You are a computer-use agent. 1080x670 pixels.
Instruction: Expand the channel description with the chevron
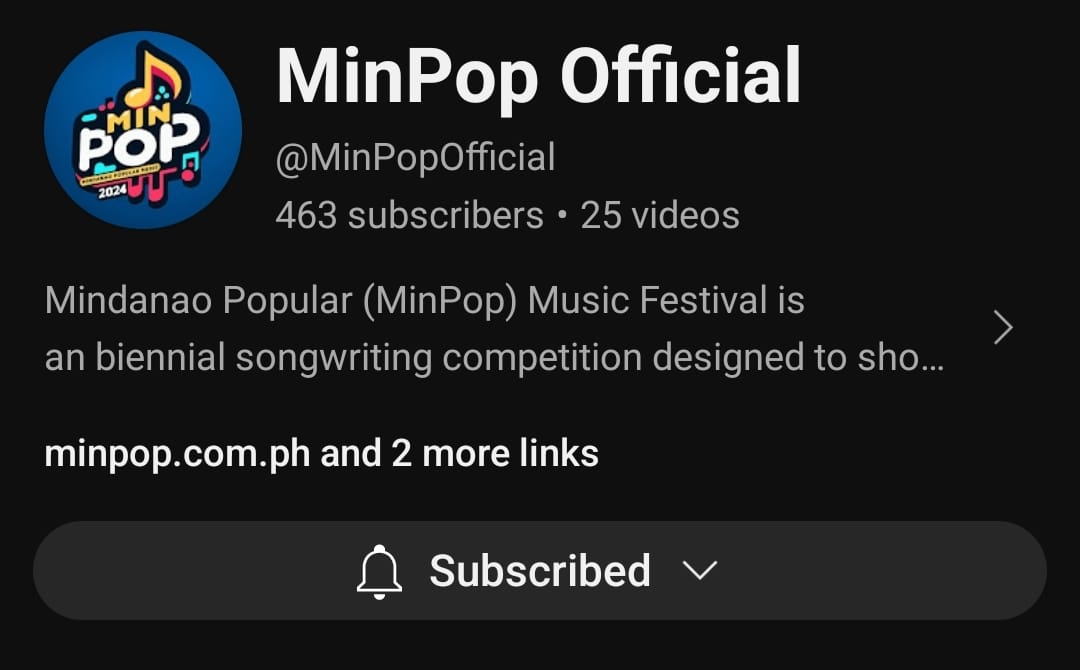click(1003, 328)
